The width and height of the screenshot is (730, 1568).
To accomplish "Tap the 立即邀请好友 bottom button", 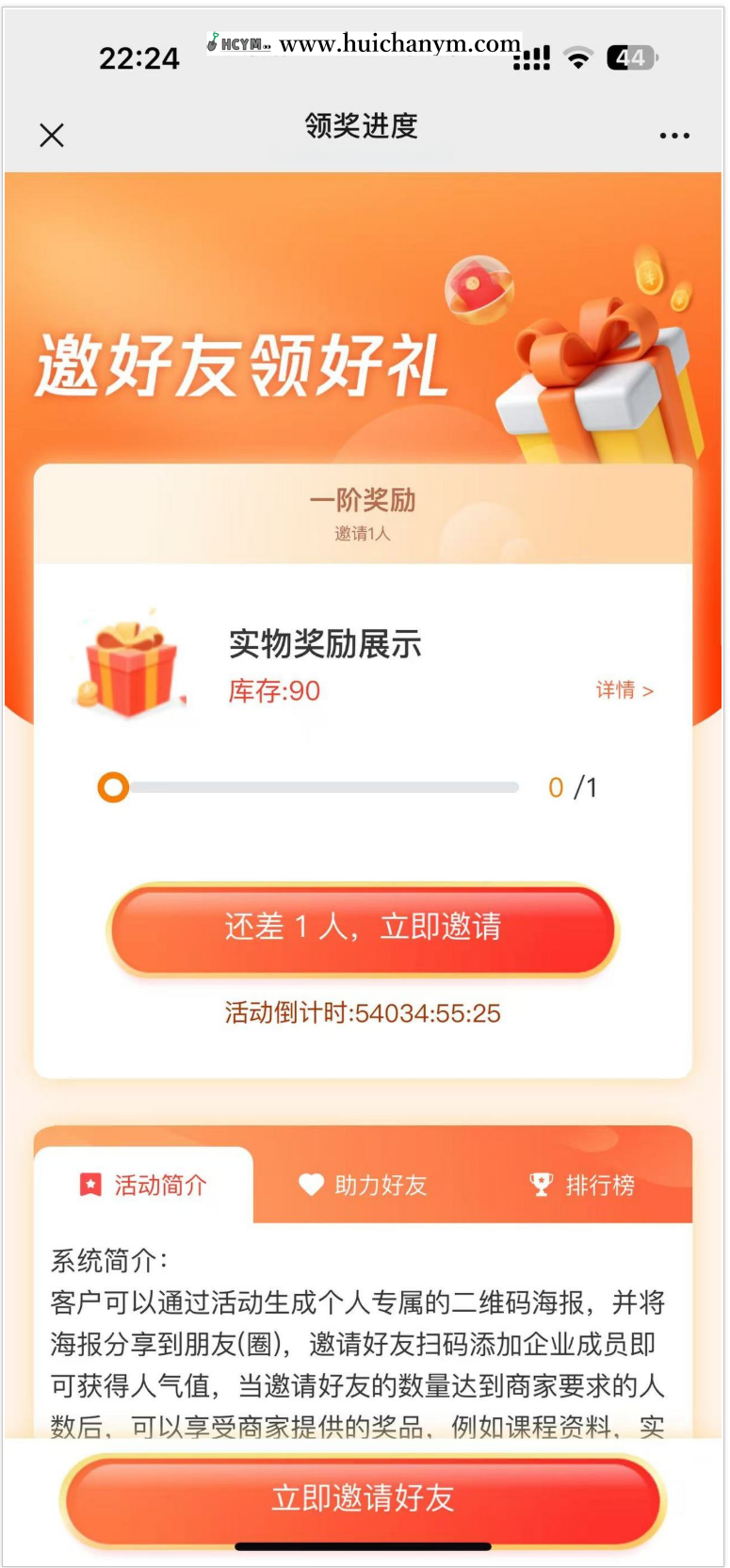I will click(x=364, y=1498).
